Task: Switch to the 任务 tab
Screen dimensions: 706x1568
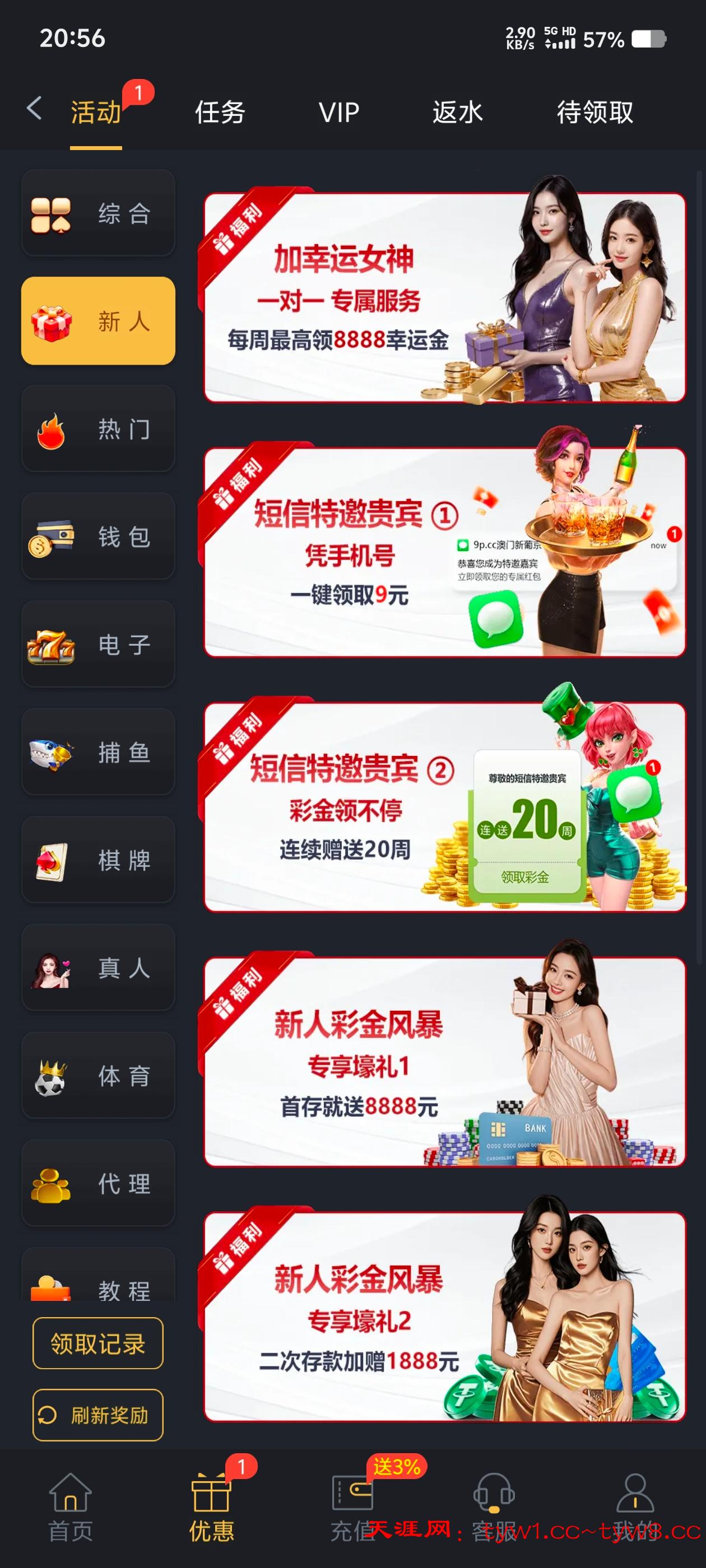Action: [x=220, y=113]
